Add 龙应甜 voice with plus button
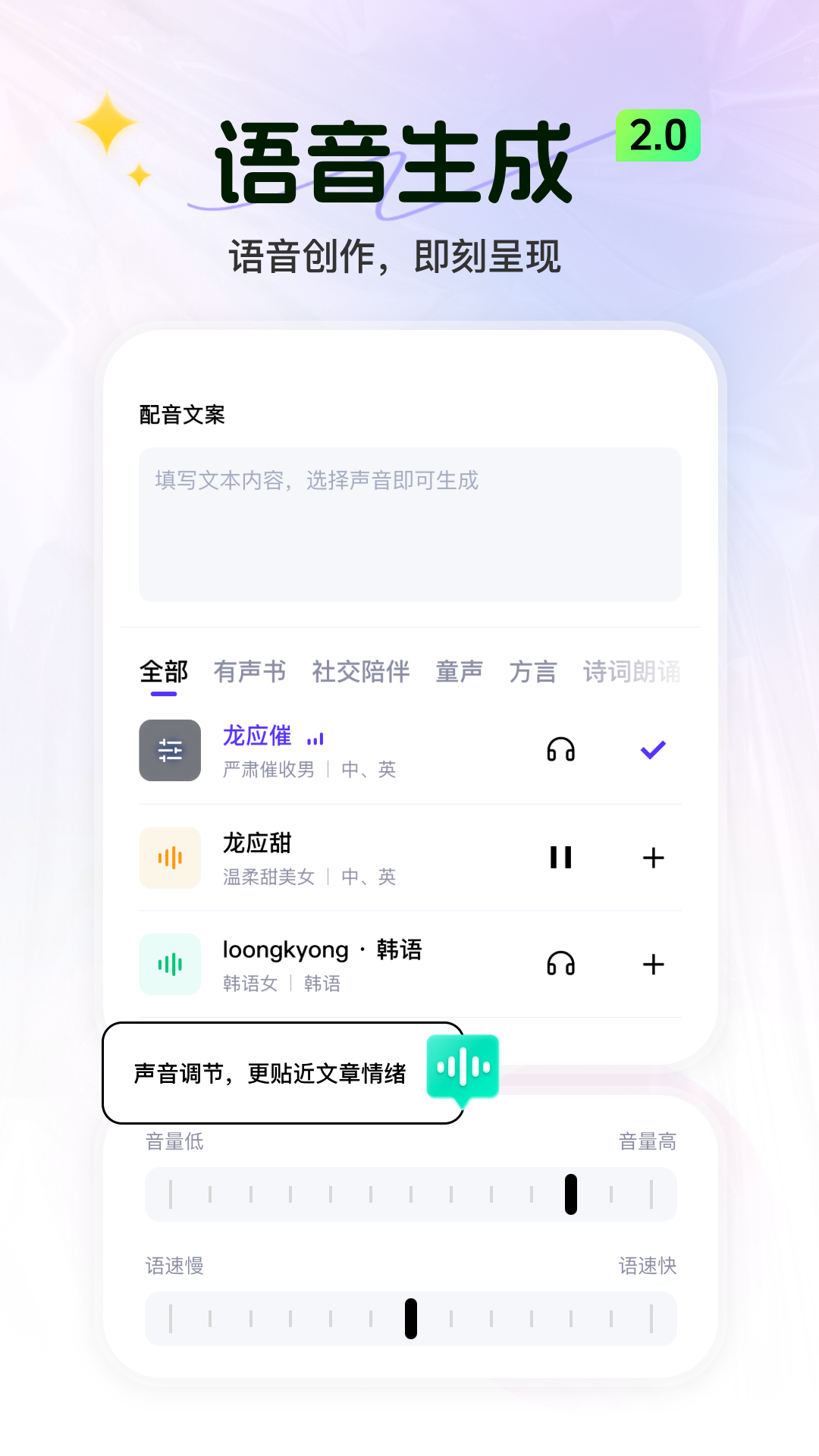This screenshot has height=1456, width=819. coord(652,858)
